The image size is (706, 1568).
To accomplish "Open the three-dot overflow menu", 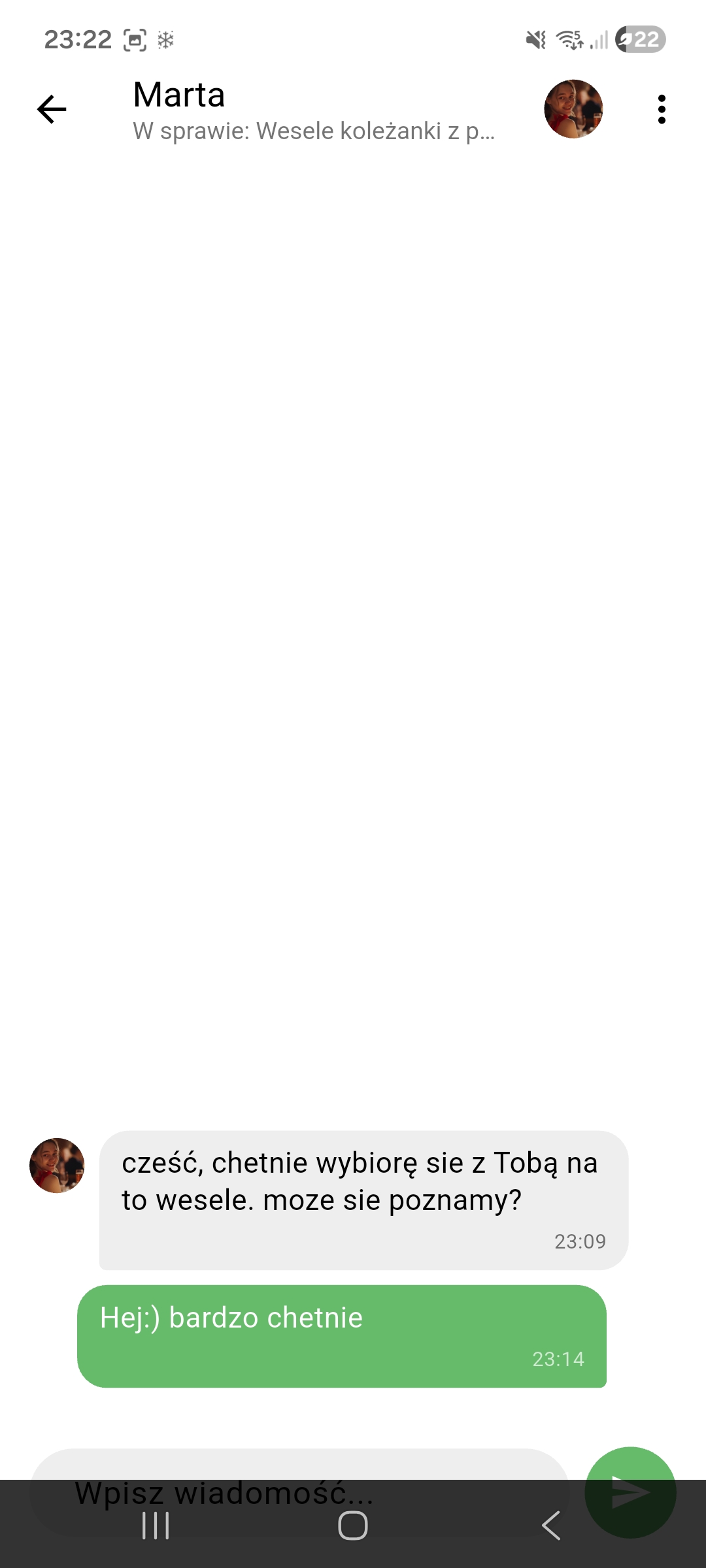I will (x=662, y=109).
